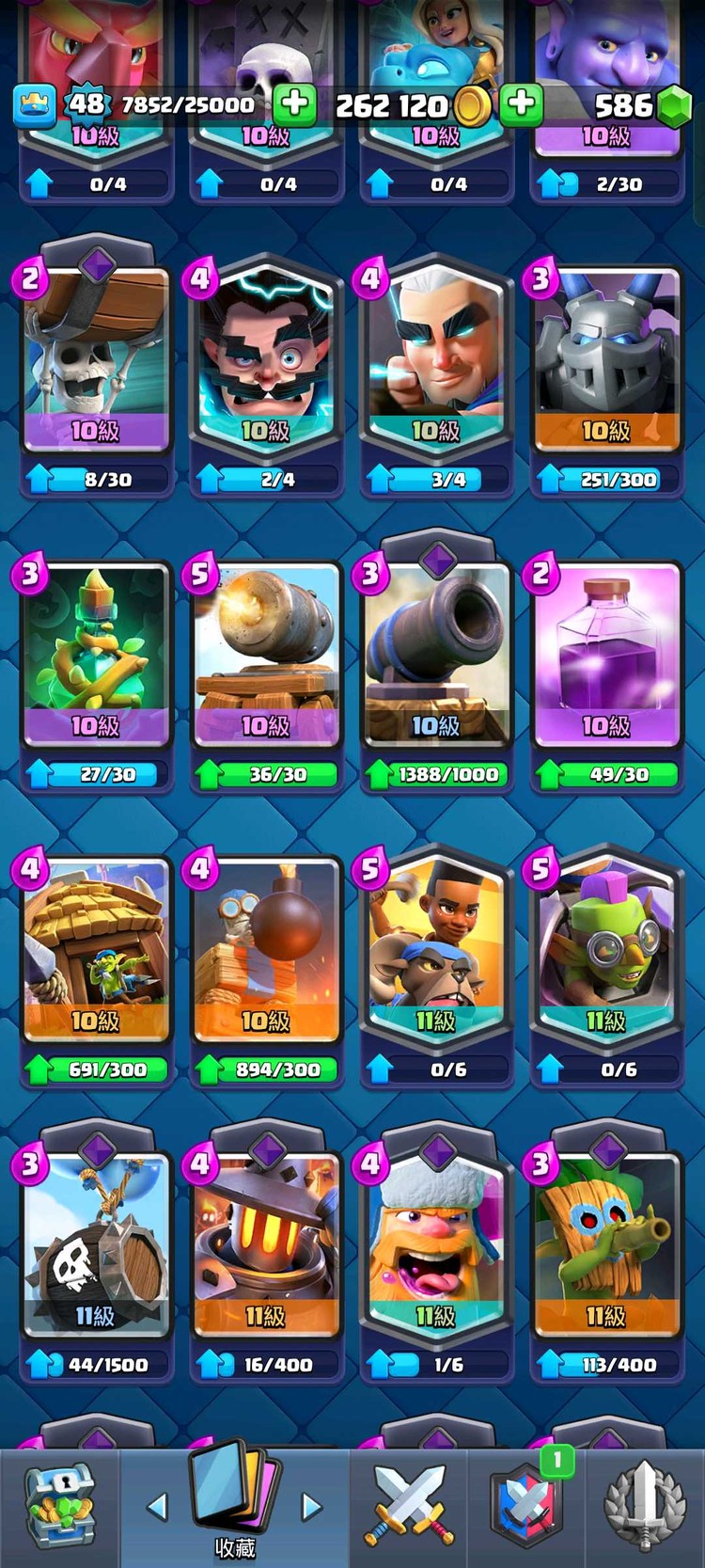Add more gold with the plus button
This screenshot has width=705, height=1568.
pyautogui.click(x=521, y=103)
